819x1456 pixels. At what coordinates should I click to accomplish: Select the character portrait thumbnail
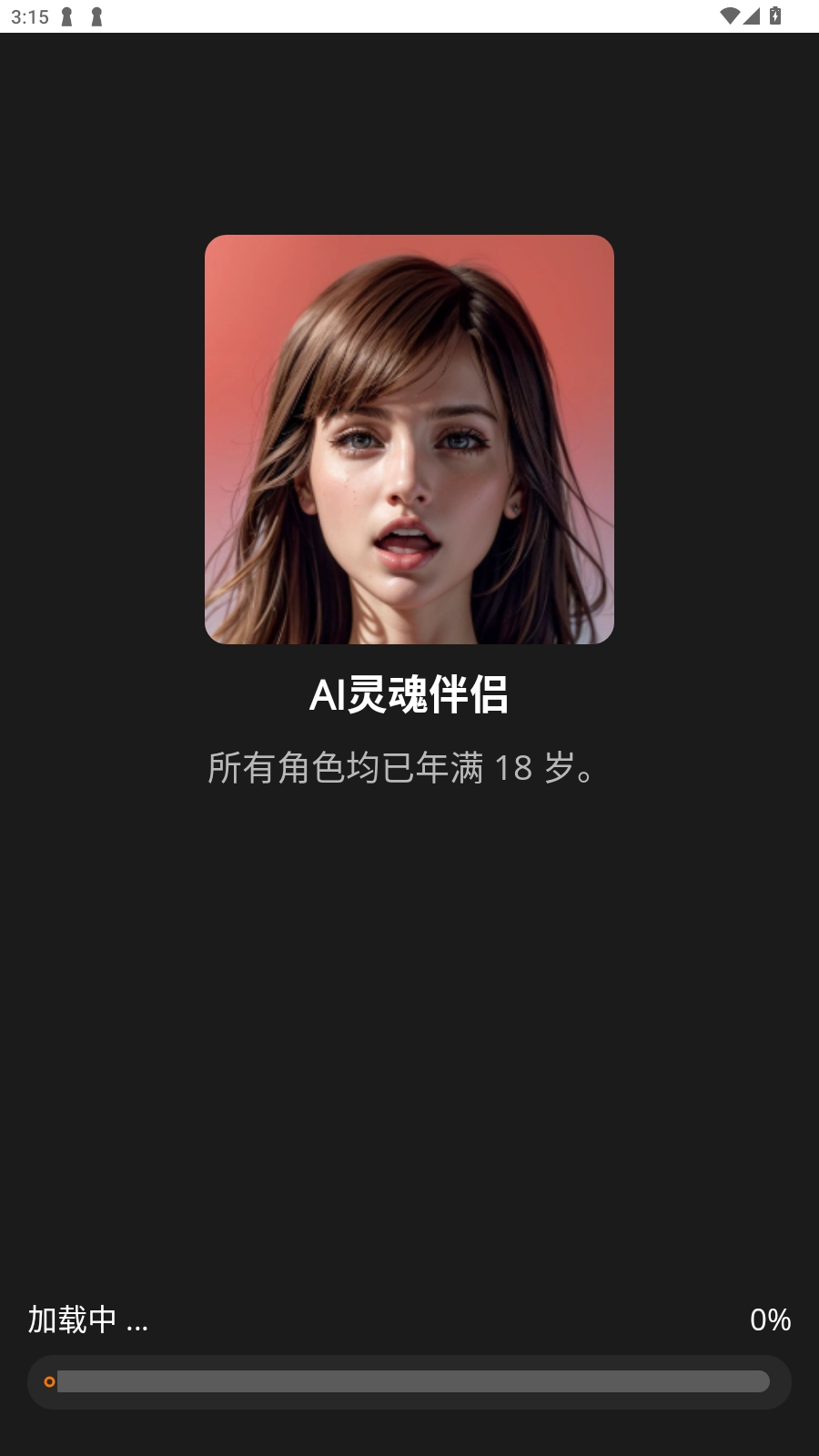click(x=409, y=440)
